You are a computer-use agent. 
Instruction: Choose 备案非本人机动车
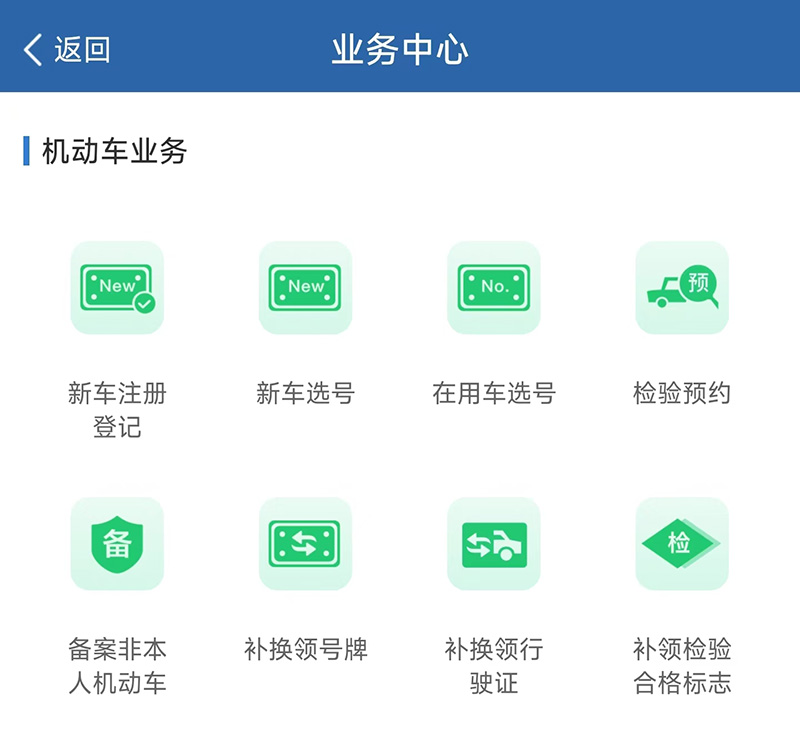click(x=117, y=544)
